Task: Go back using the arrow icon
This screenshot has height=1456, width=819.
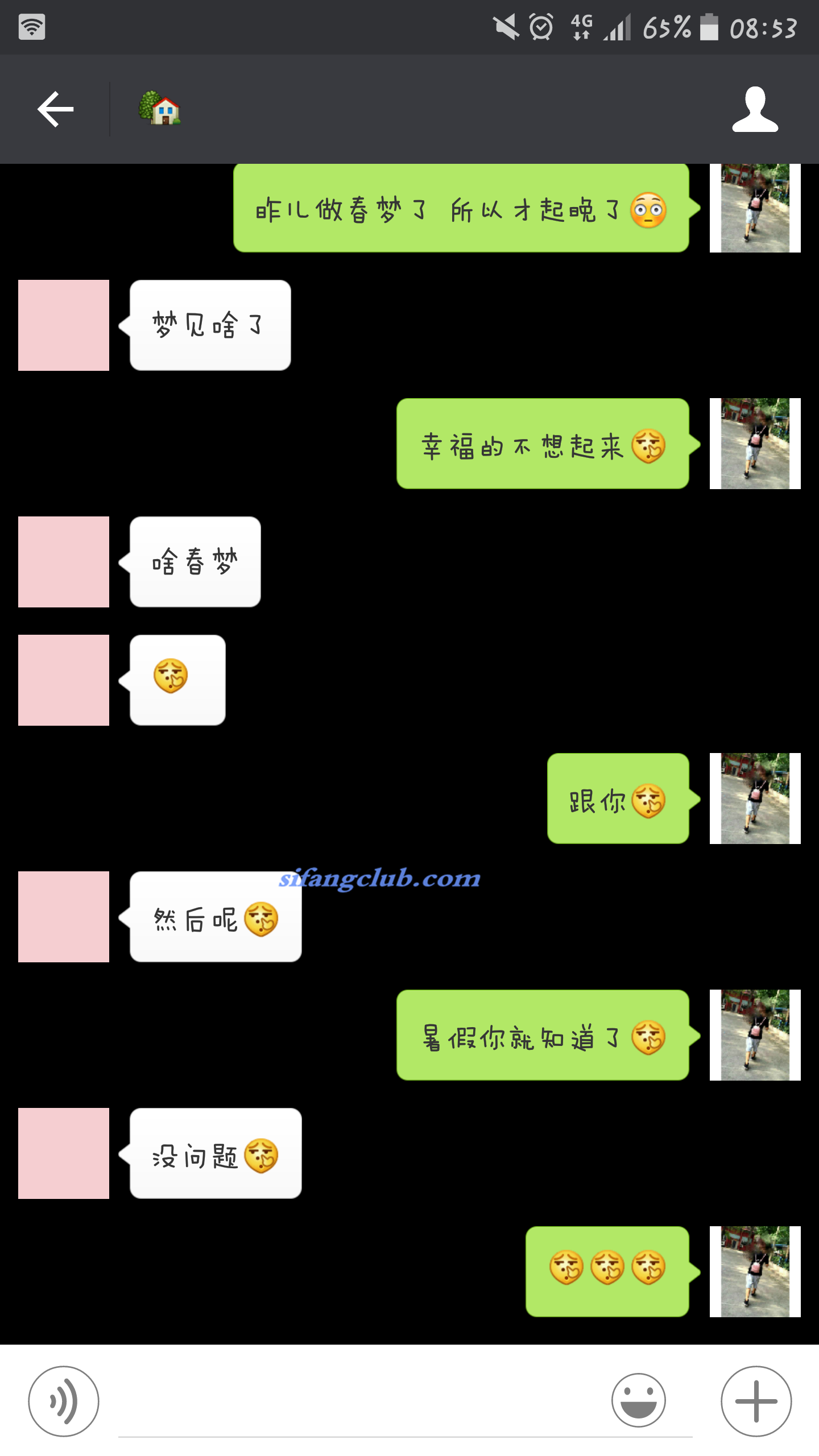Action: (x=55, y=109)
